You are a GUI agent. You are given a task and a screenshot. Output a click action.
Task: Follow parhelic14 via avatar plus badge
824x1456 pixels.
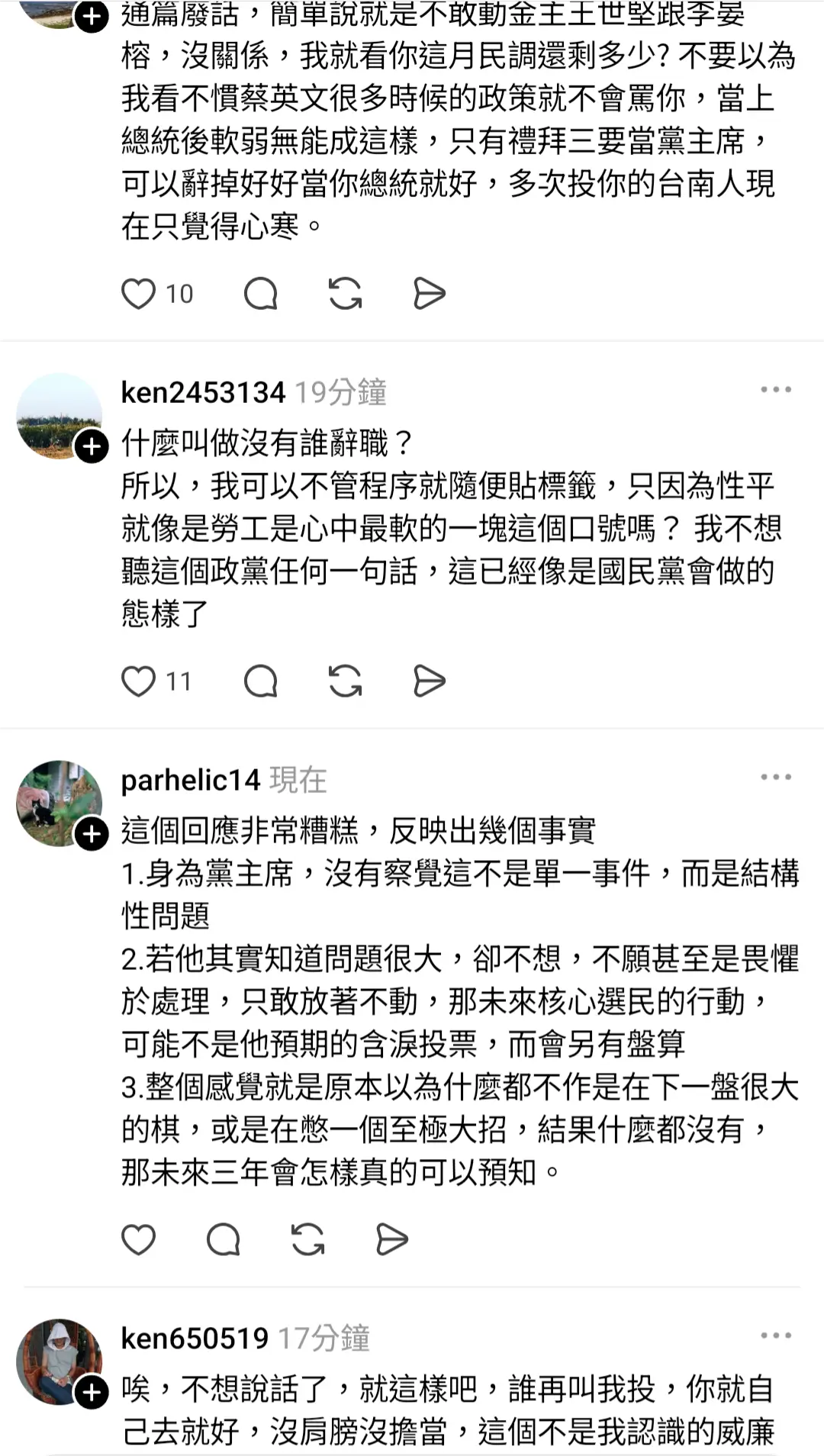tap(92, 833)
